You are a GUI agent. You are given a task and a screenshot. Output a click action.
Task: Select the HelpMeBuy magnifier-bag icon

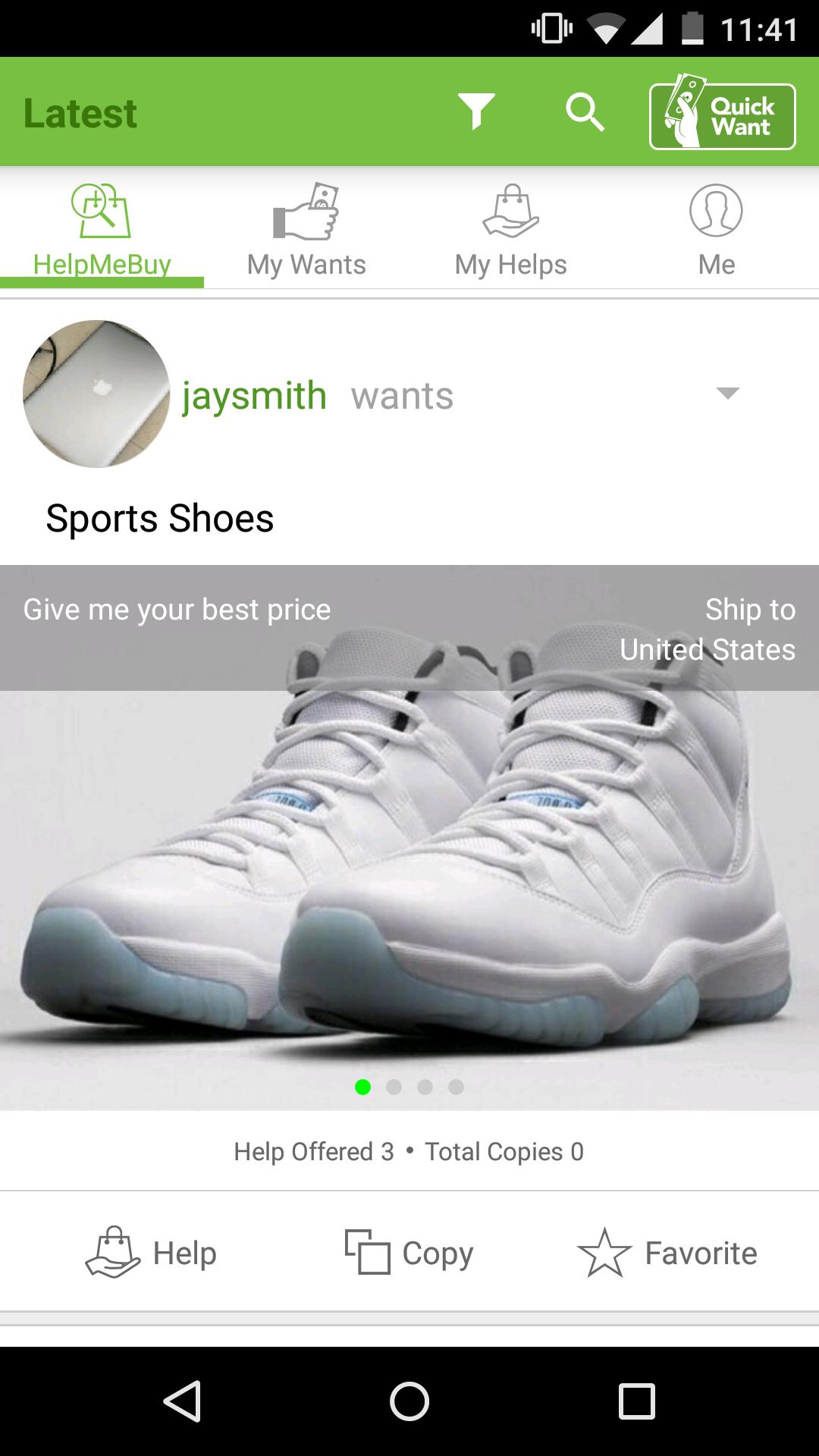point(102,213)
